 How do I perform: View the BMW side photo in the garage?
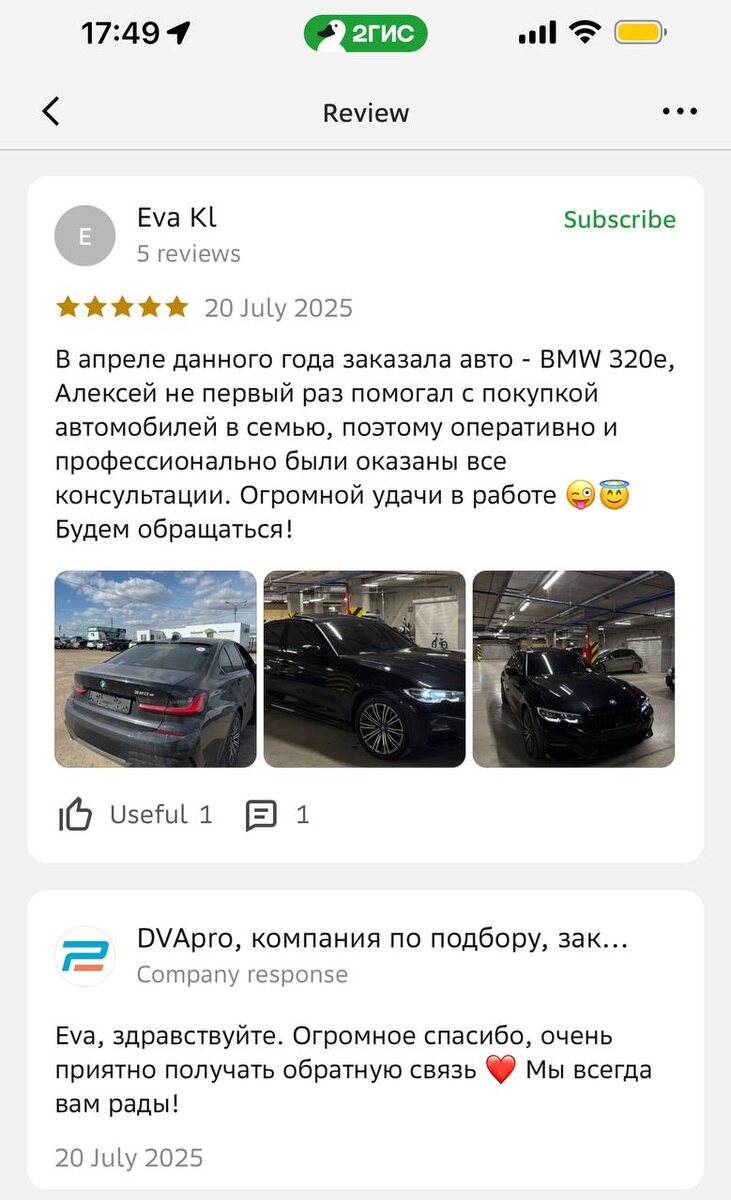tap(365, 669)
